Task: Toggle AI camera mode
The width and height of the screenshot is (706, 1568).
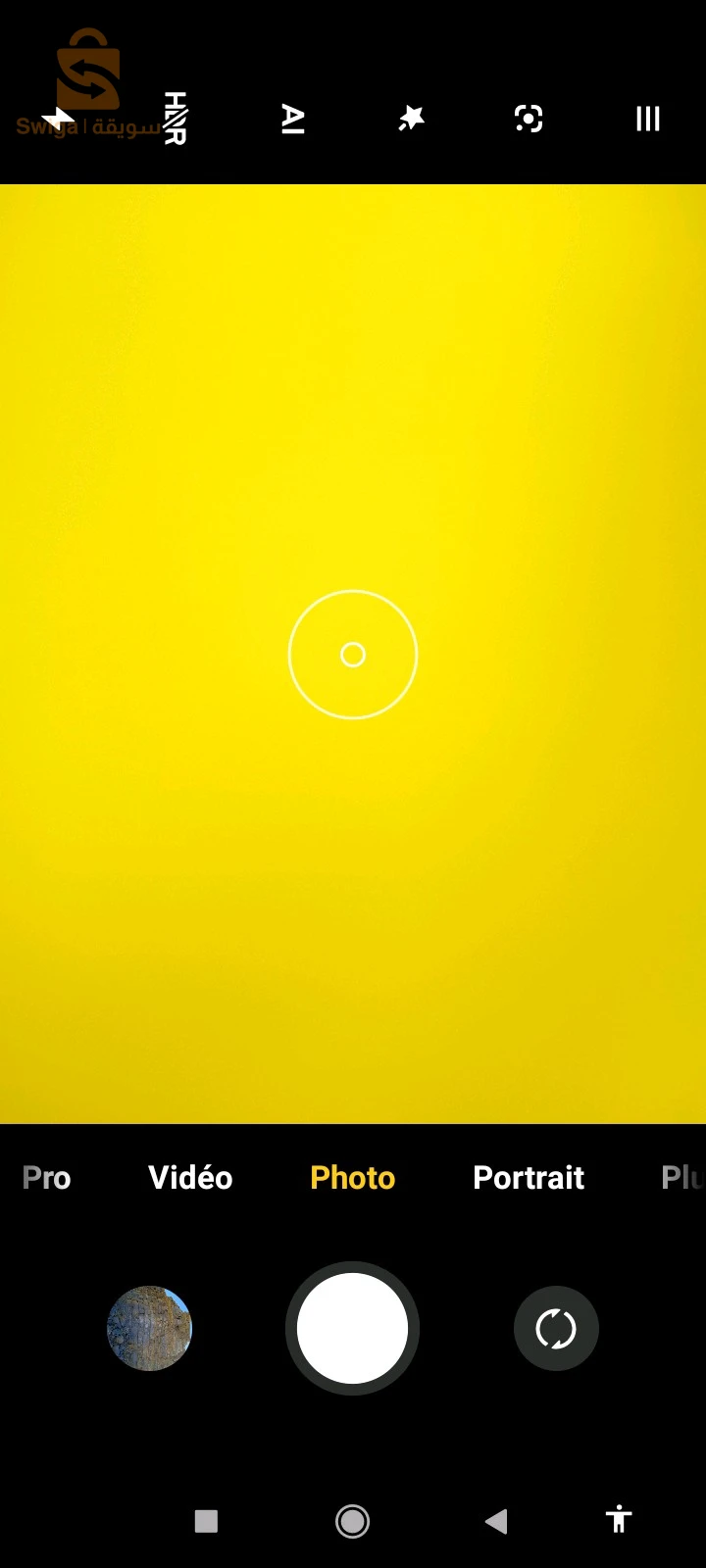Action: (x=293, y=120)
